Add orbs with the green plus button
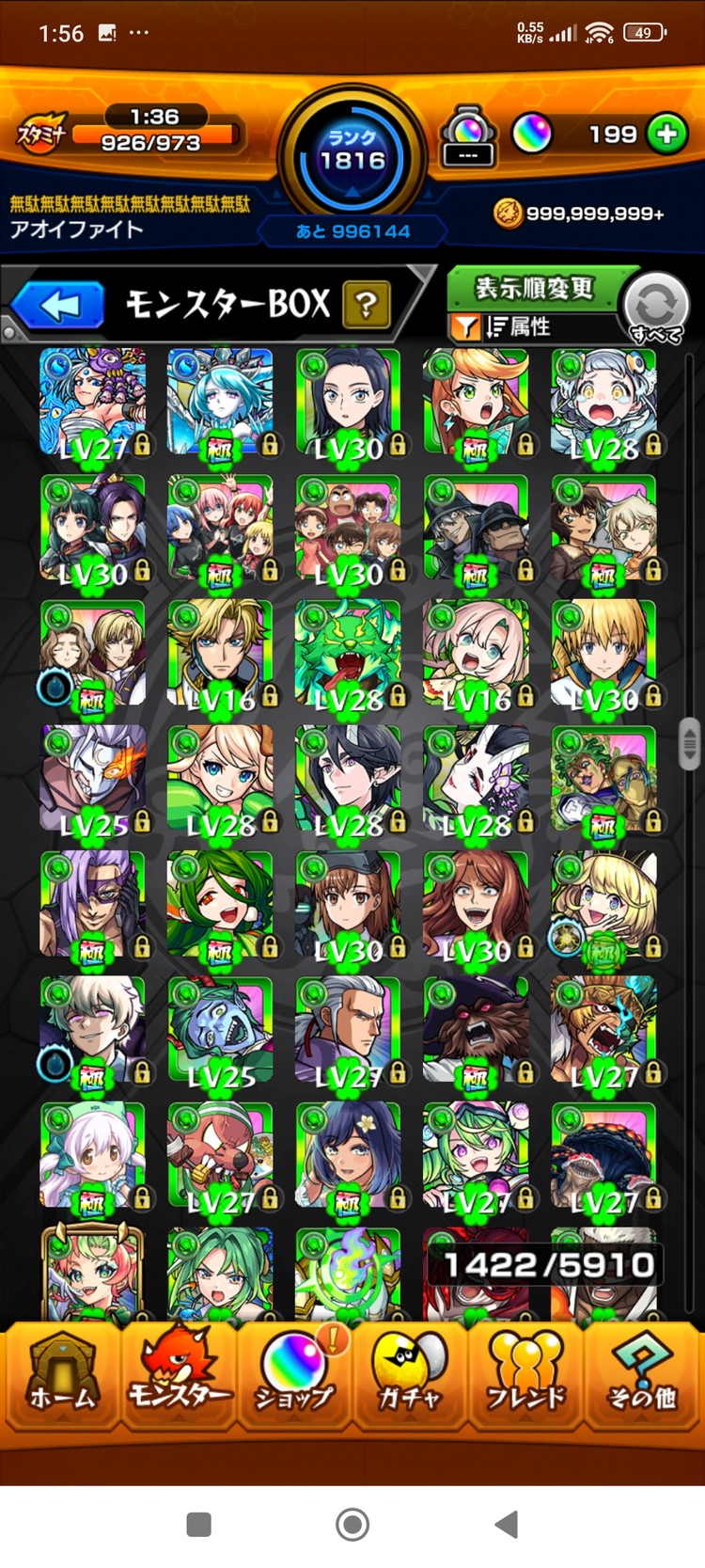 pyautogui.click(x=666, y=135)
